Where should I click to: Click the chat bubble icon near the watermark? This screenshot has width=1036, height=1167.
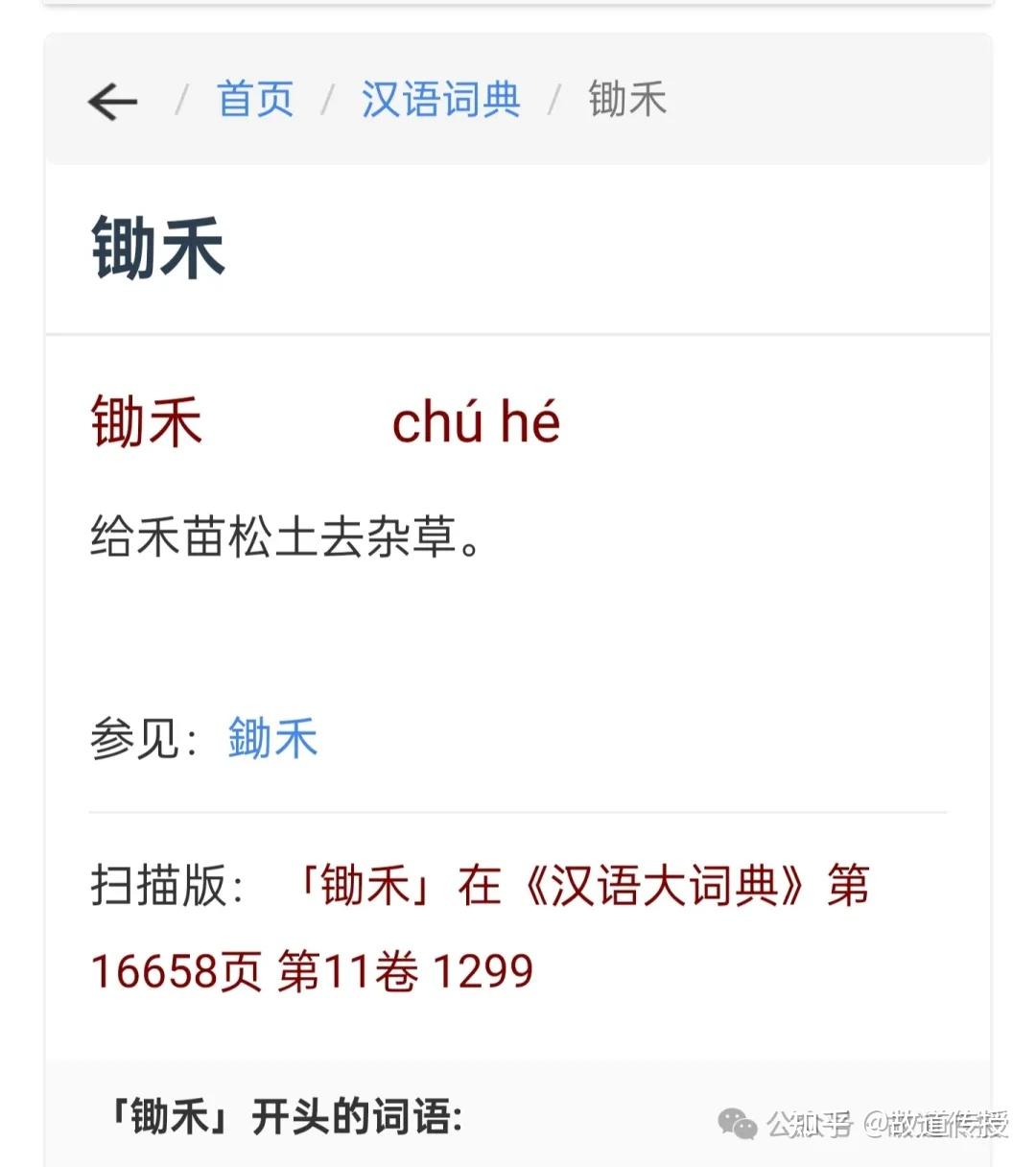tap(738, 1122)
